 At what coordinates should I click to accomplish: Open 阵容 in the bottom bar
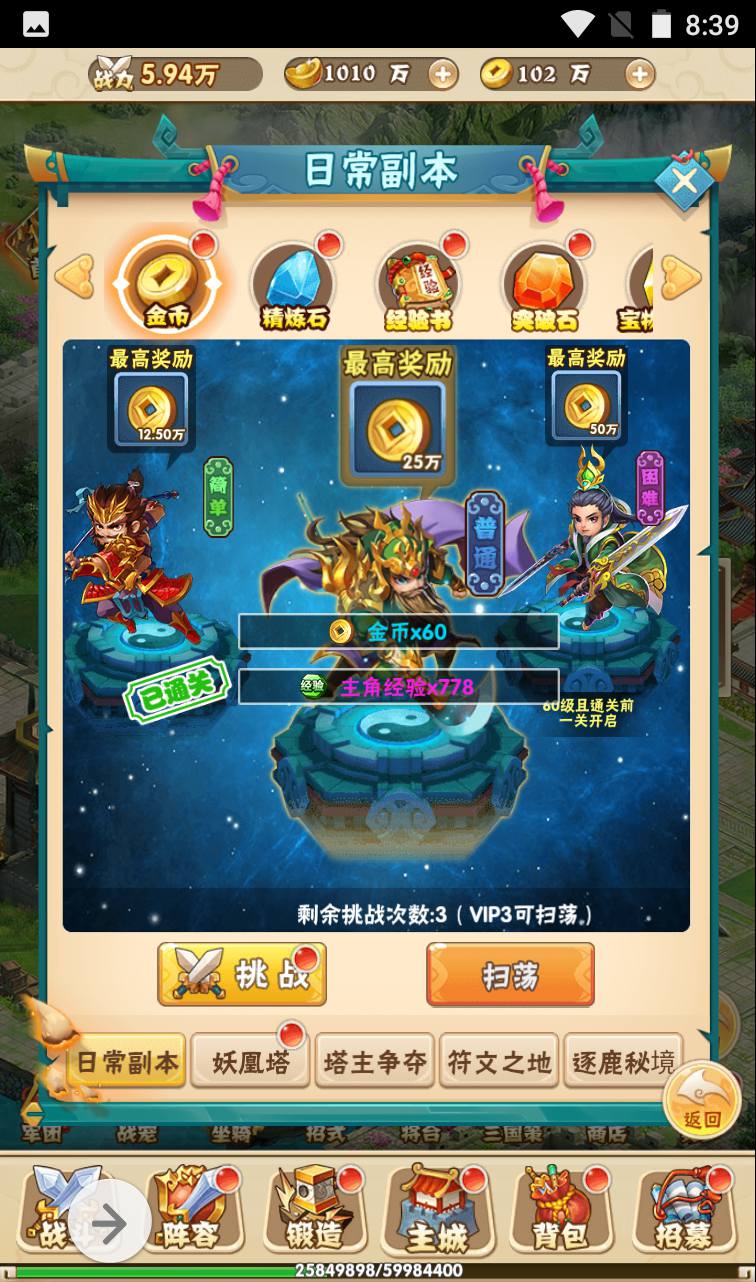(x=190, y=1211)
